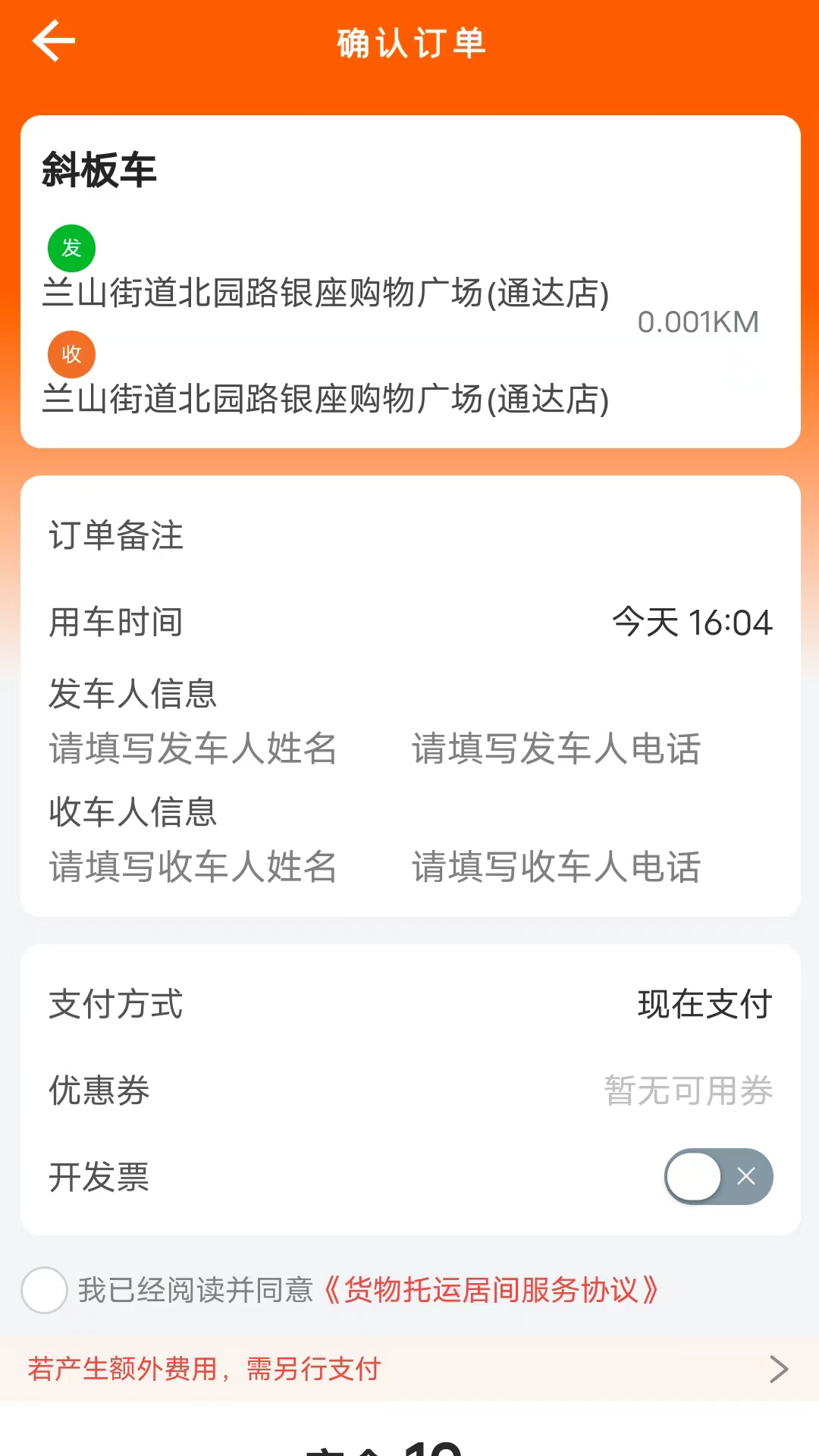The width and height of the screenshot is (819, 1456).
Task: Click the back arrow to return
Action: tap(52, 40)
